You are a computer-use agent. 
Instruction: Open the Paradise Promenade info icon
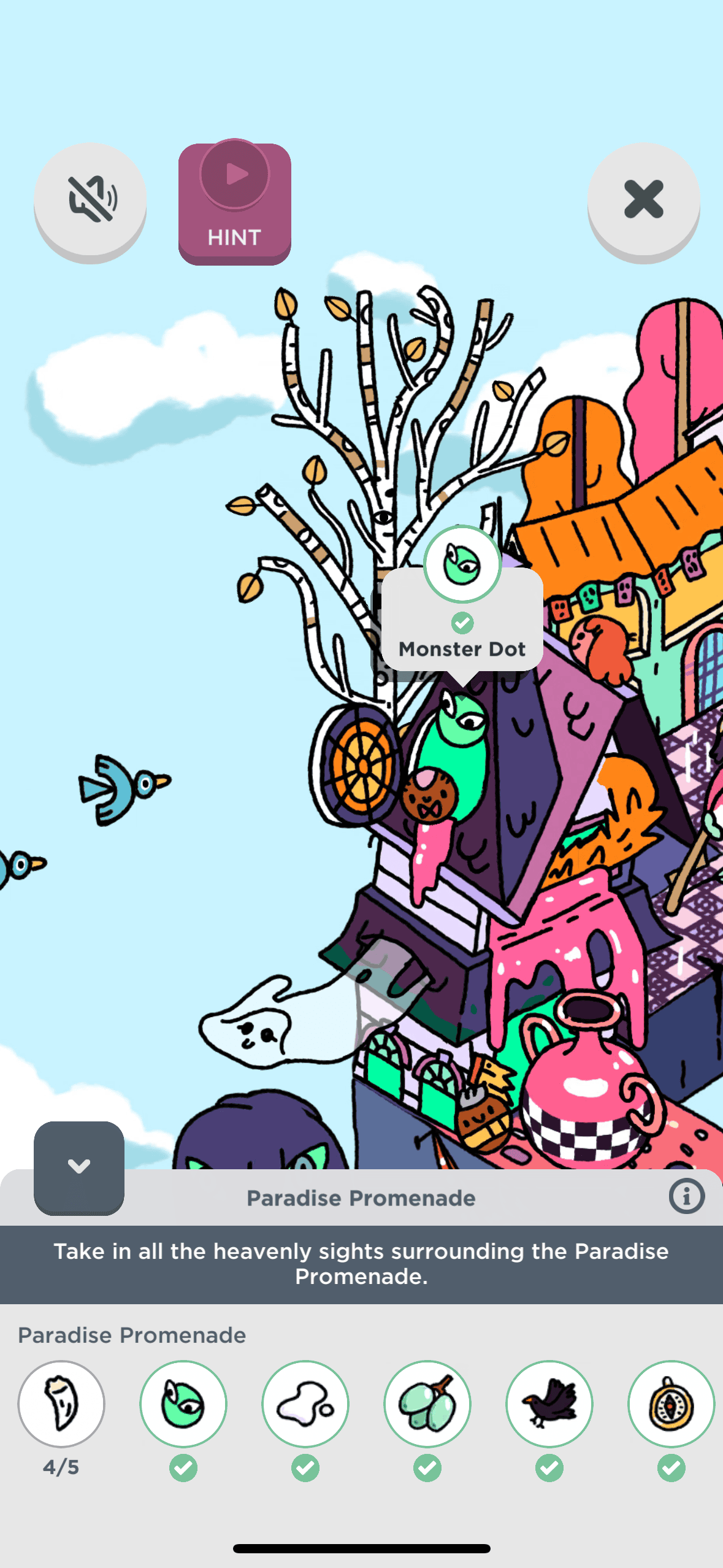[686, 1196]
